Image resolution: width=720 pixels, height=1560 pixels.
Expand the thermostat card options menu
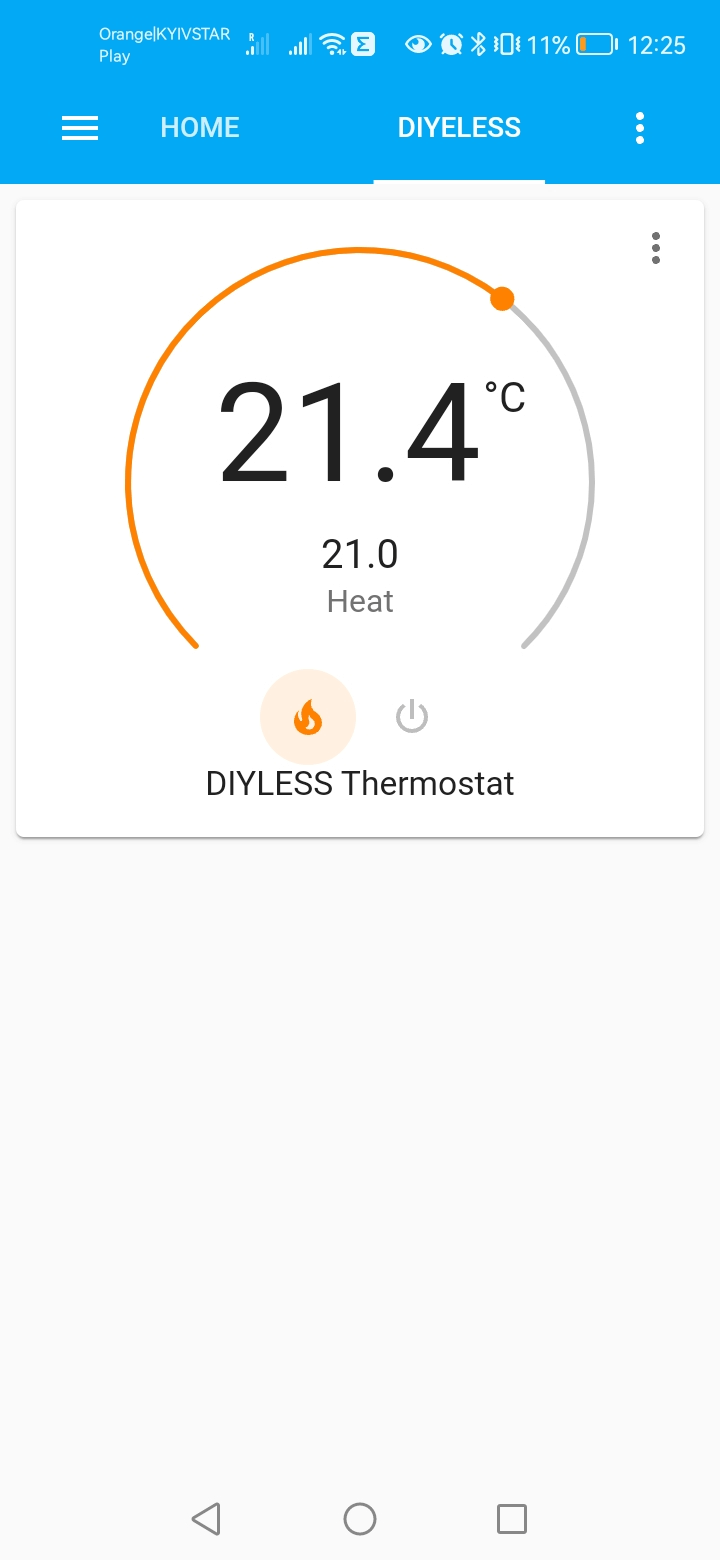656,248
